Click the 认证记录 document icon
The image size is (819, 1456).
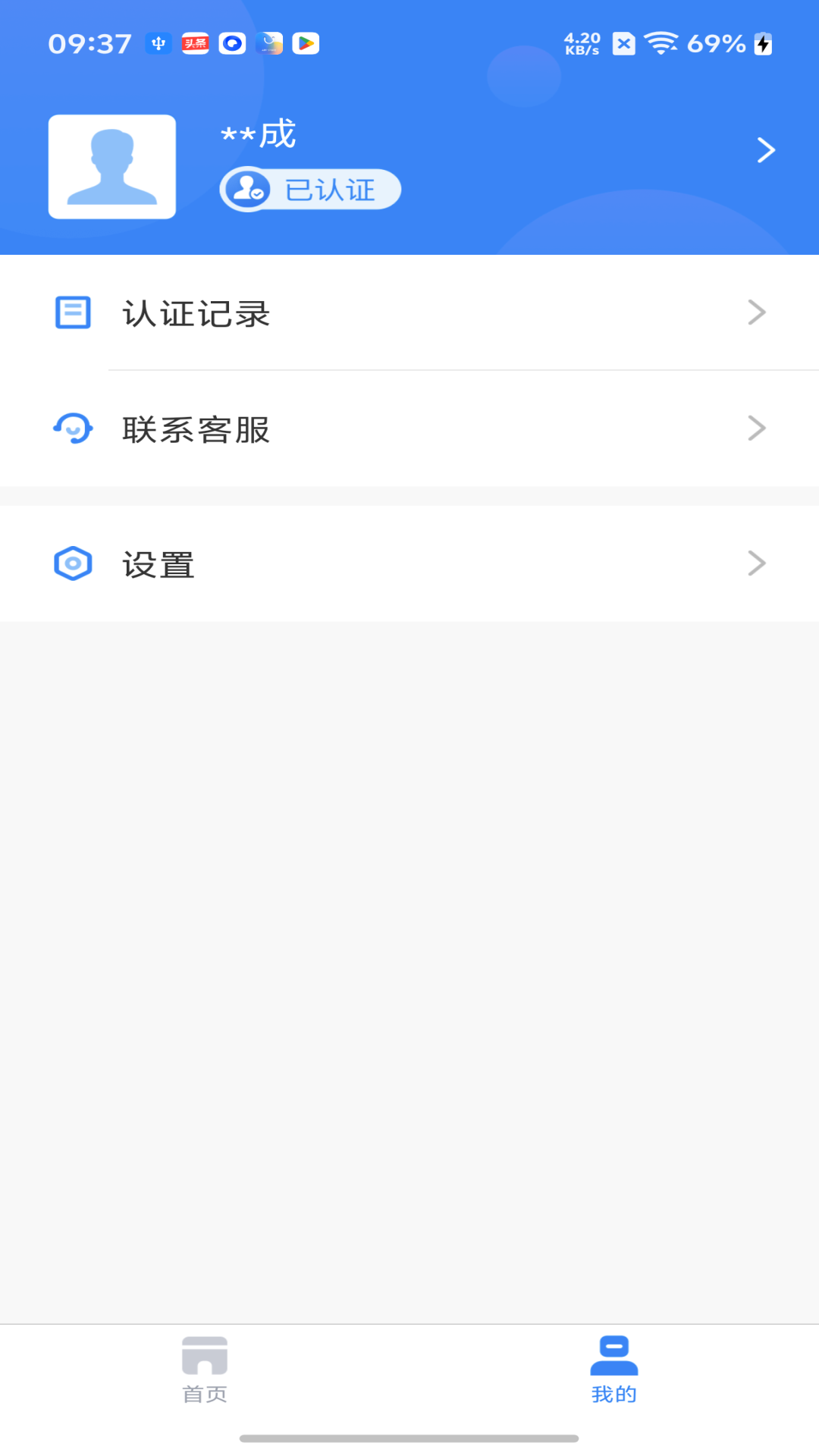(72, 313)
